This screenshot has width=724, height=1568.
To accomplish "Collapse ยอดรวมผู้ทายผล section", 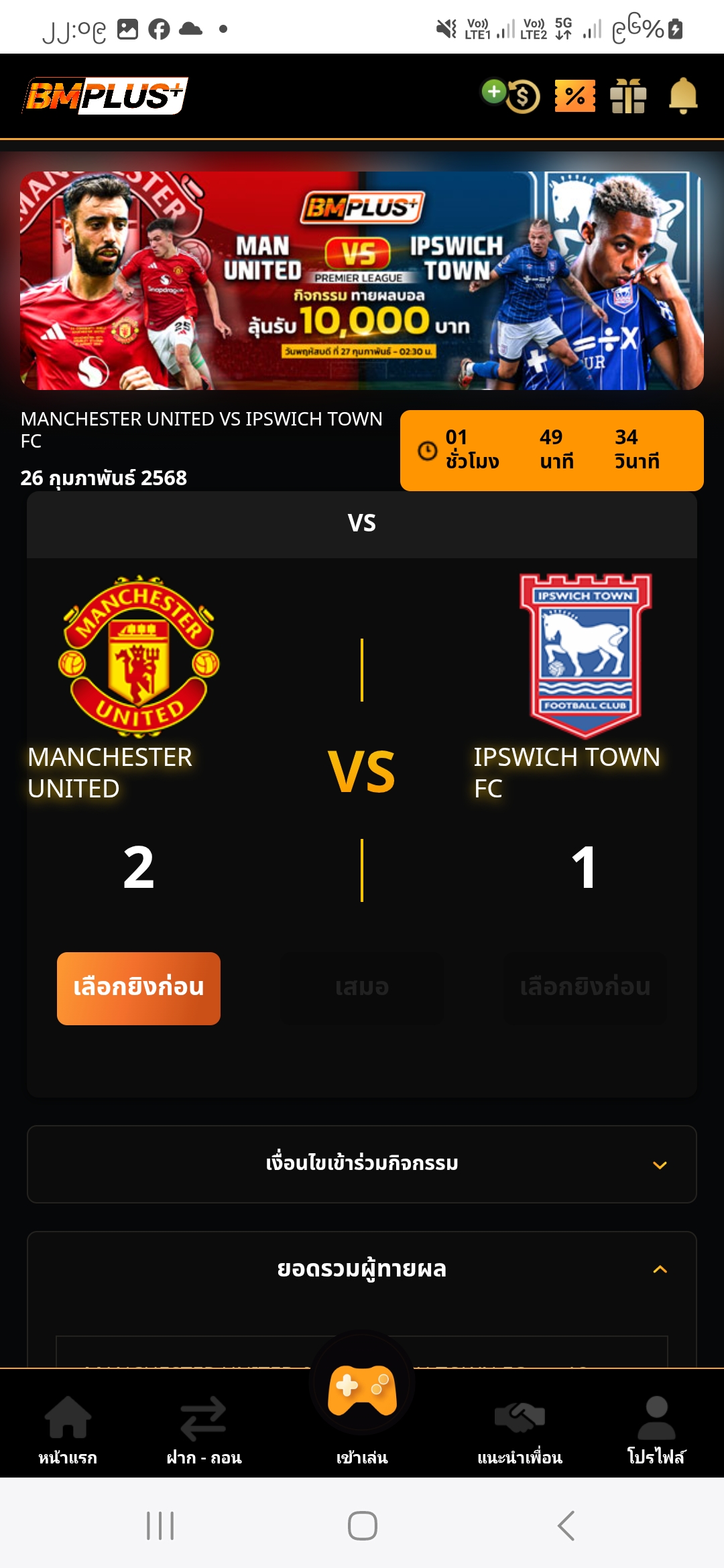I will coord(660,1269).
